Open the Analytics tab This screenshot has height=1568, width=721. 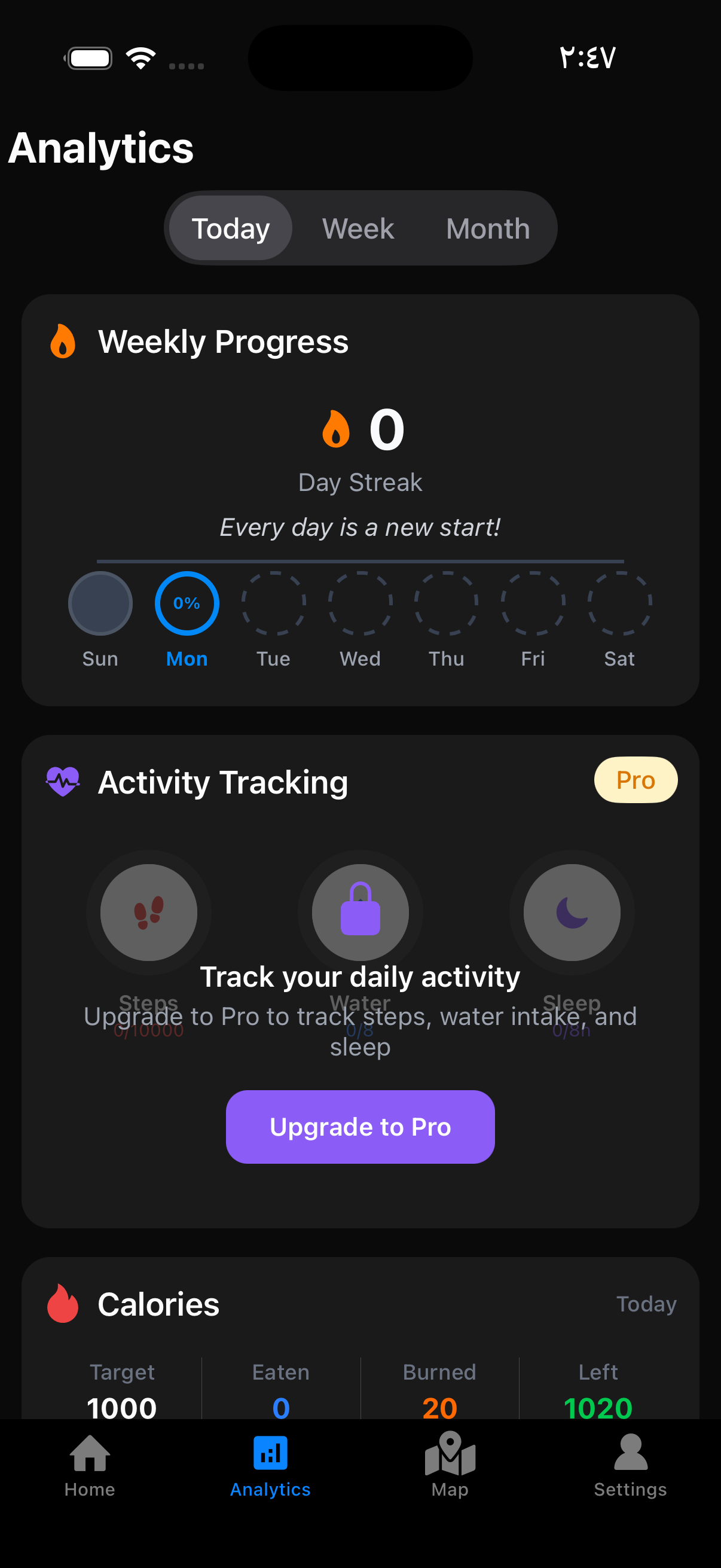[x=270, y=1464]
